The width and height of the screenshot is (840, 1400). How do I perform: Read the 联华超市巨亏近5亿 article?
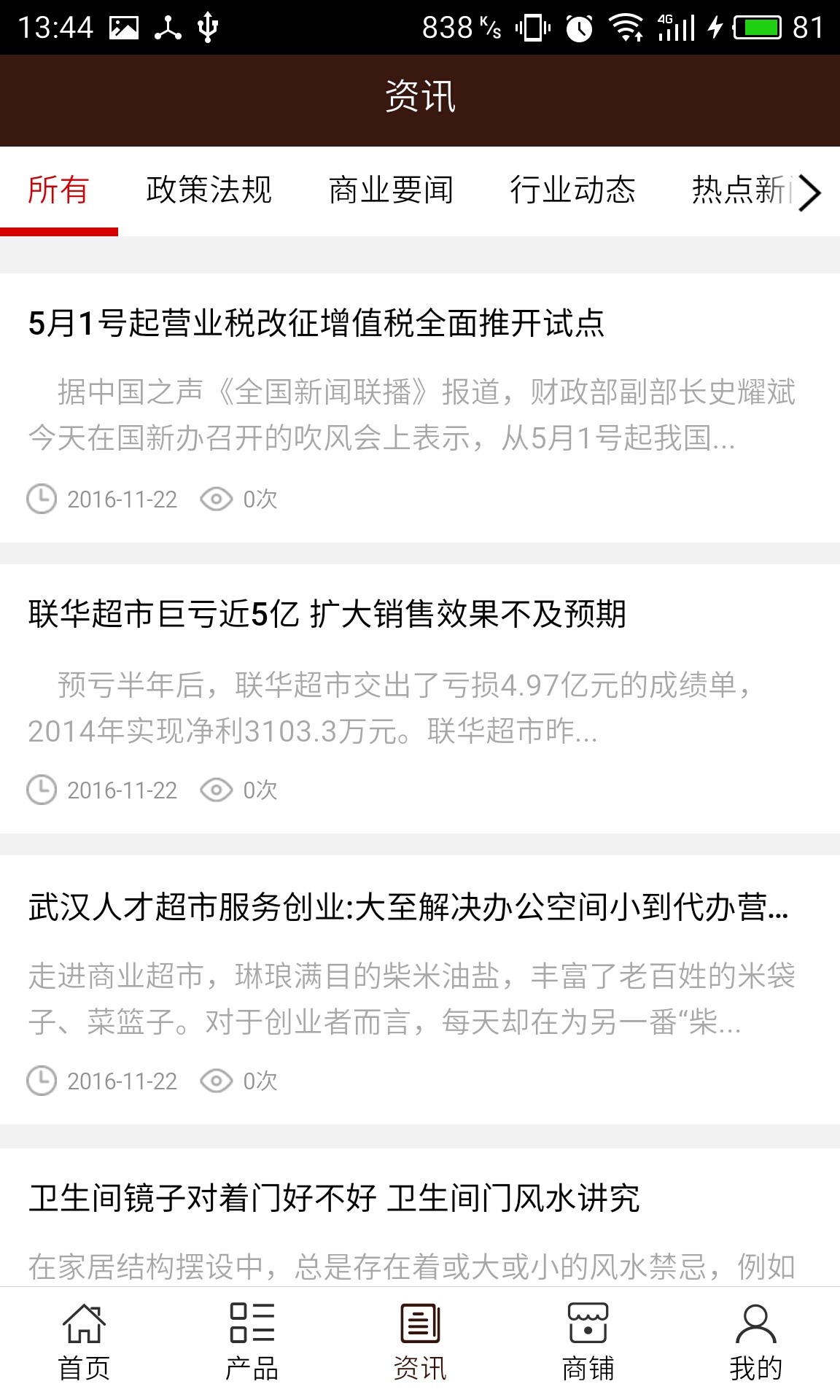(327, 614)
